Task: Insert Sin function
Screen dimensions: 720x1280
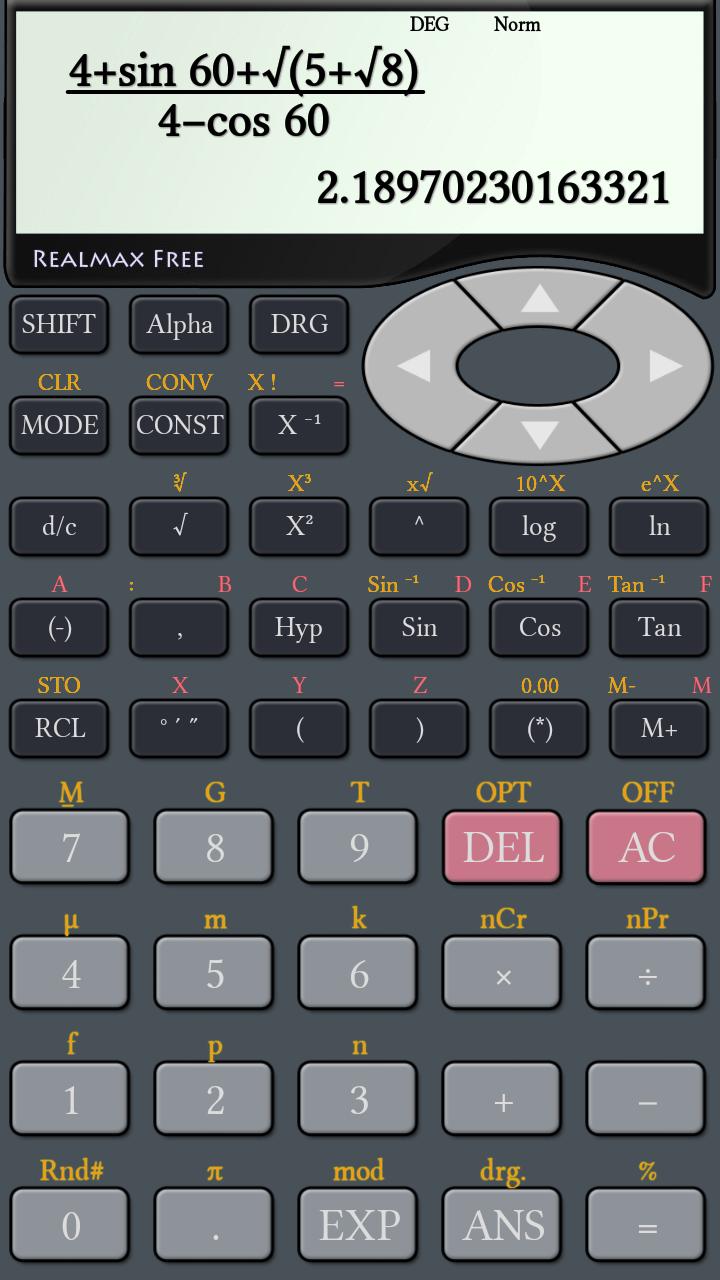Action: pos(419,628)
